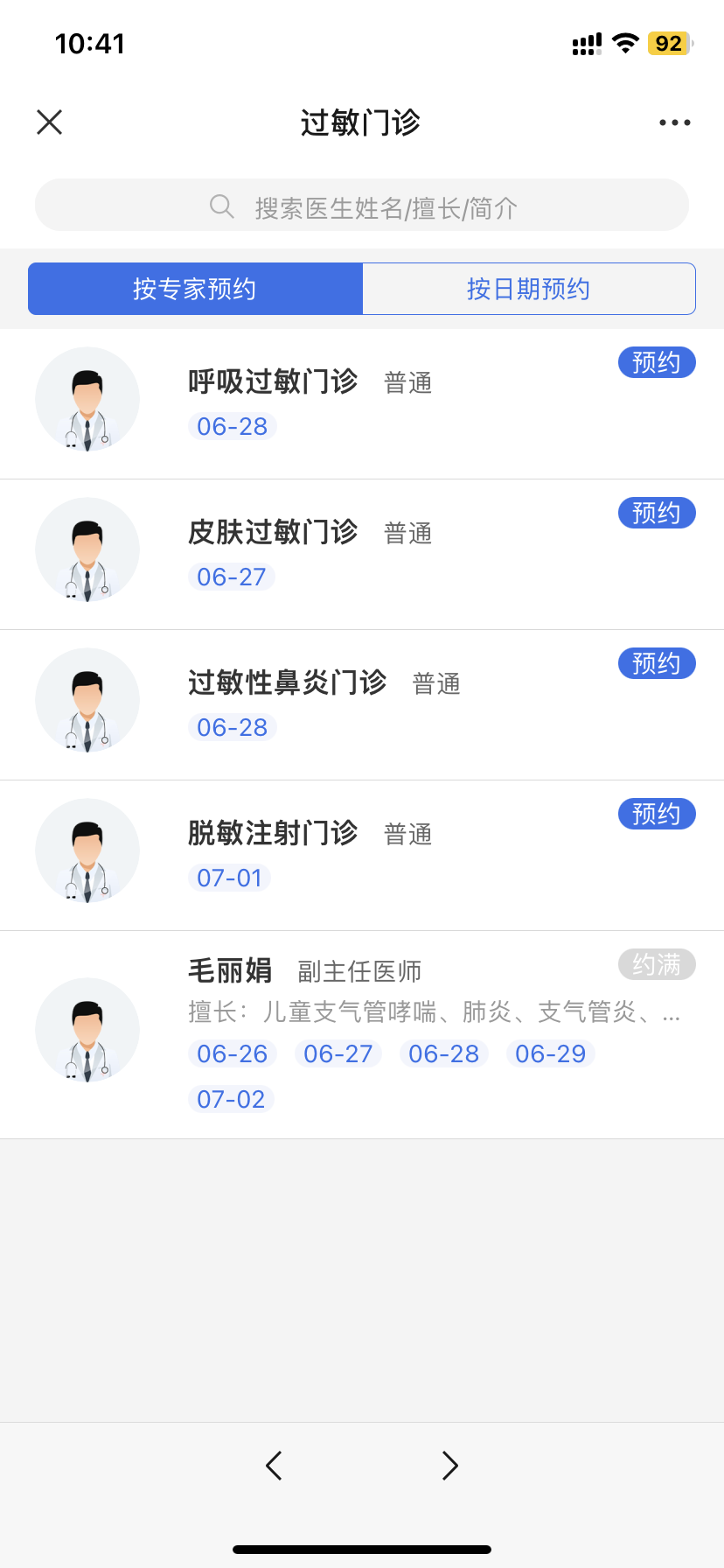
Task: Go forward with the browser forward arrow
Action: 449,1466
